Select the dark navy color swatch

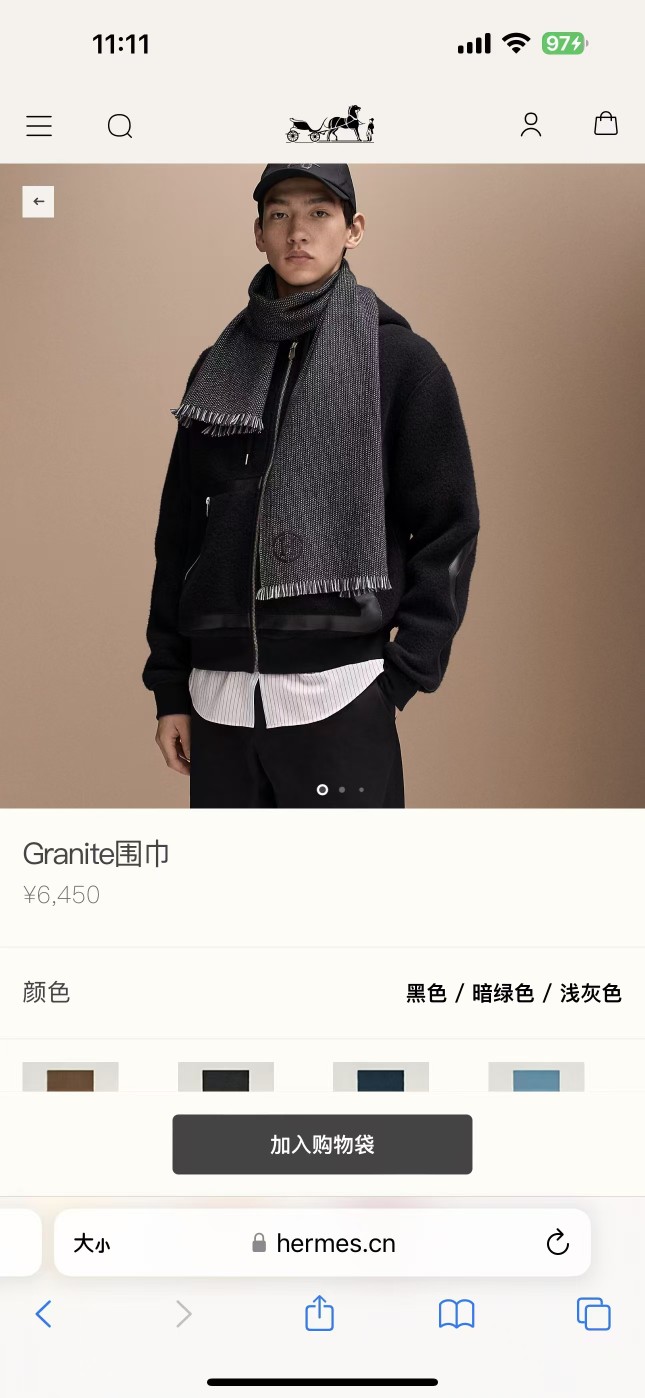tap(381, 1078)
